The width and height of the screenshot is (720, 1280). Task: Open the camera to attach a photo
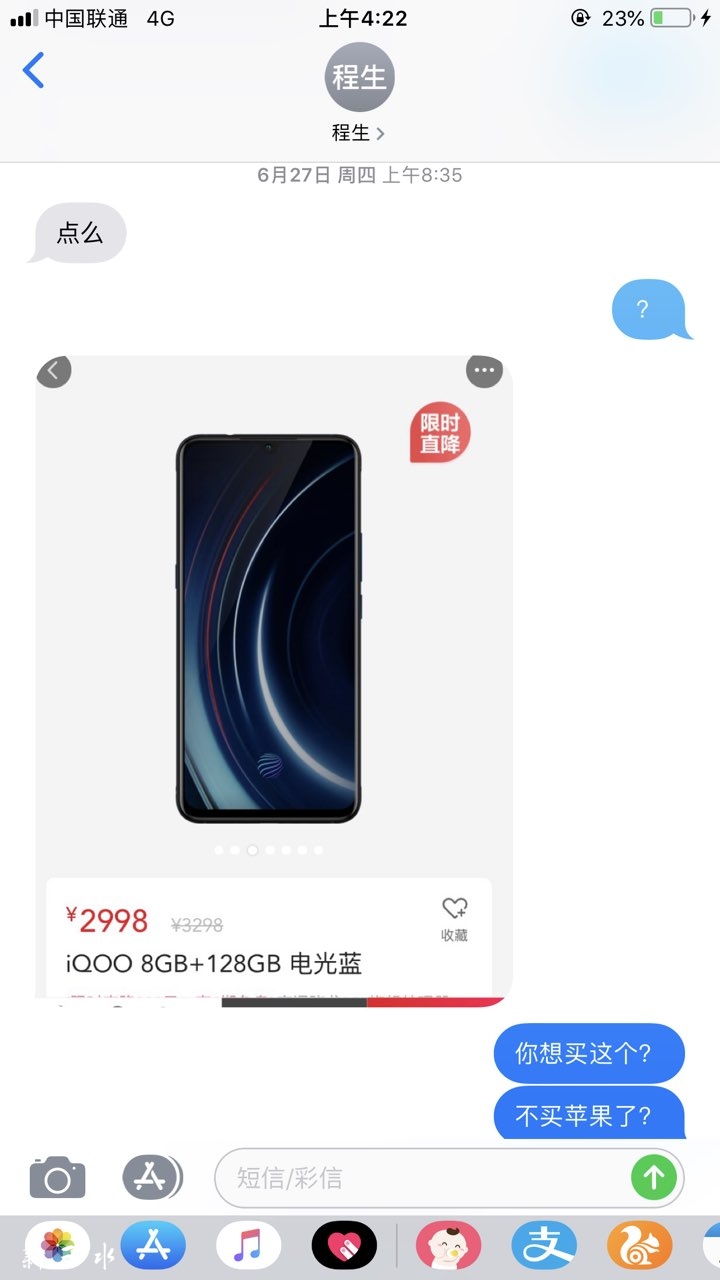pos(57,1178)
